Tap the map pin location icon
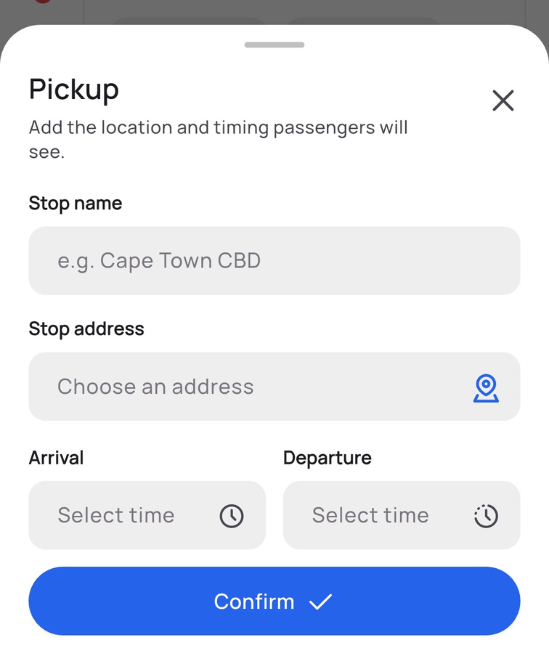The width and height of the screenshot is (549, 652). coord(486,388)
